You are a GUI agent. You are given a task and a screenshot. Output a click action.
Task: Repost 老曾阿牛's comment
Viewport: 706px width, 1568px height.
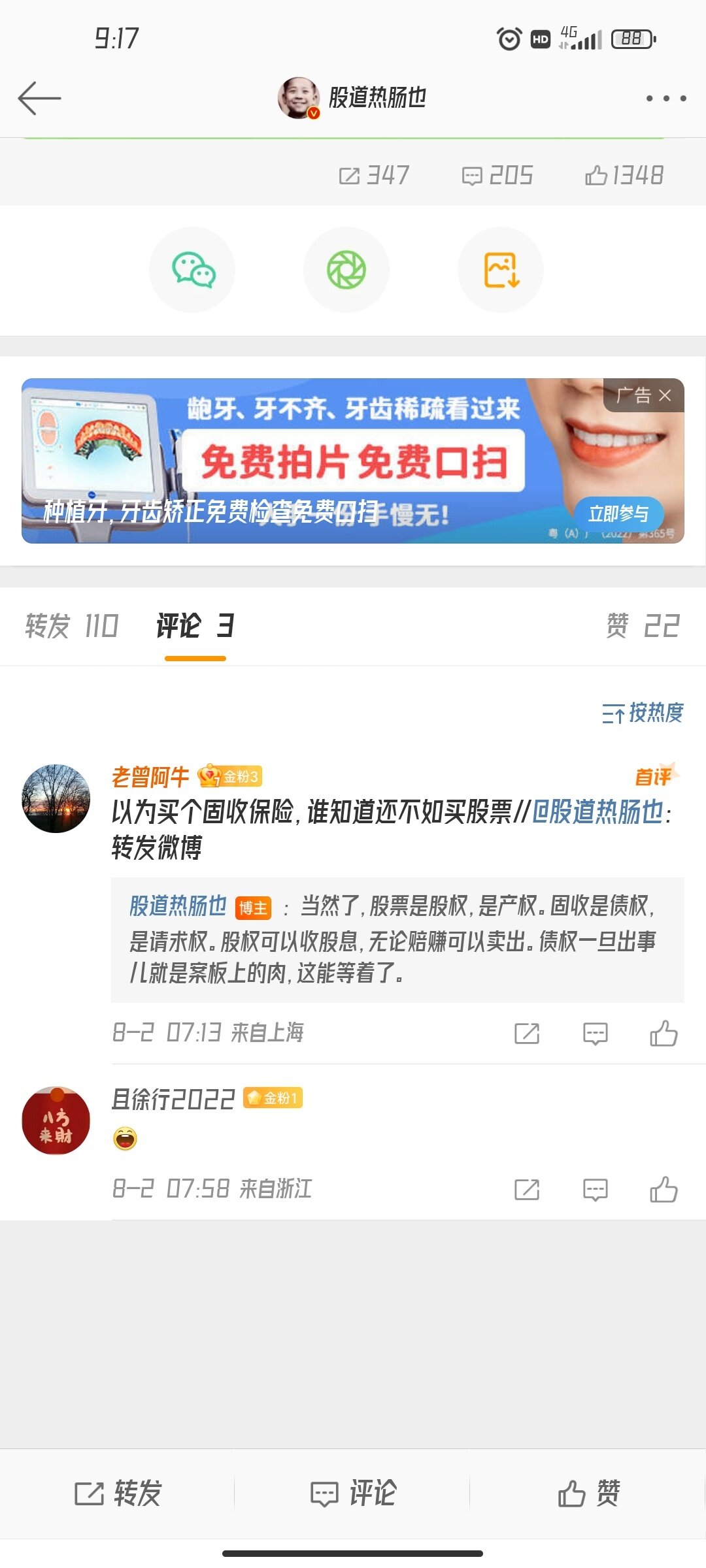point(527,1034)
